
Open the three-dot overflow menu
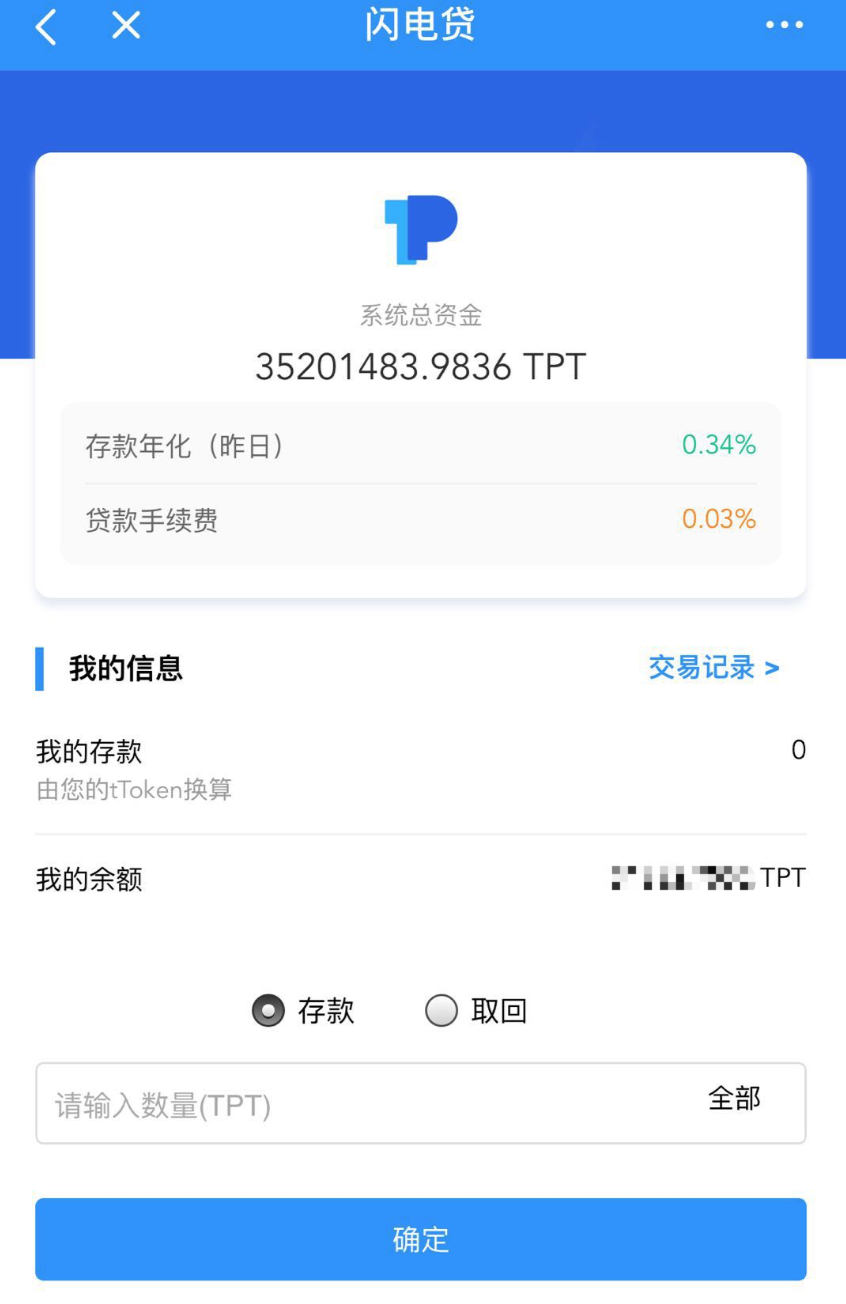tap(784, 26)
